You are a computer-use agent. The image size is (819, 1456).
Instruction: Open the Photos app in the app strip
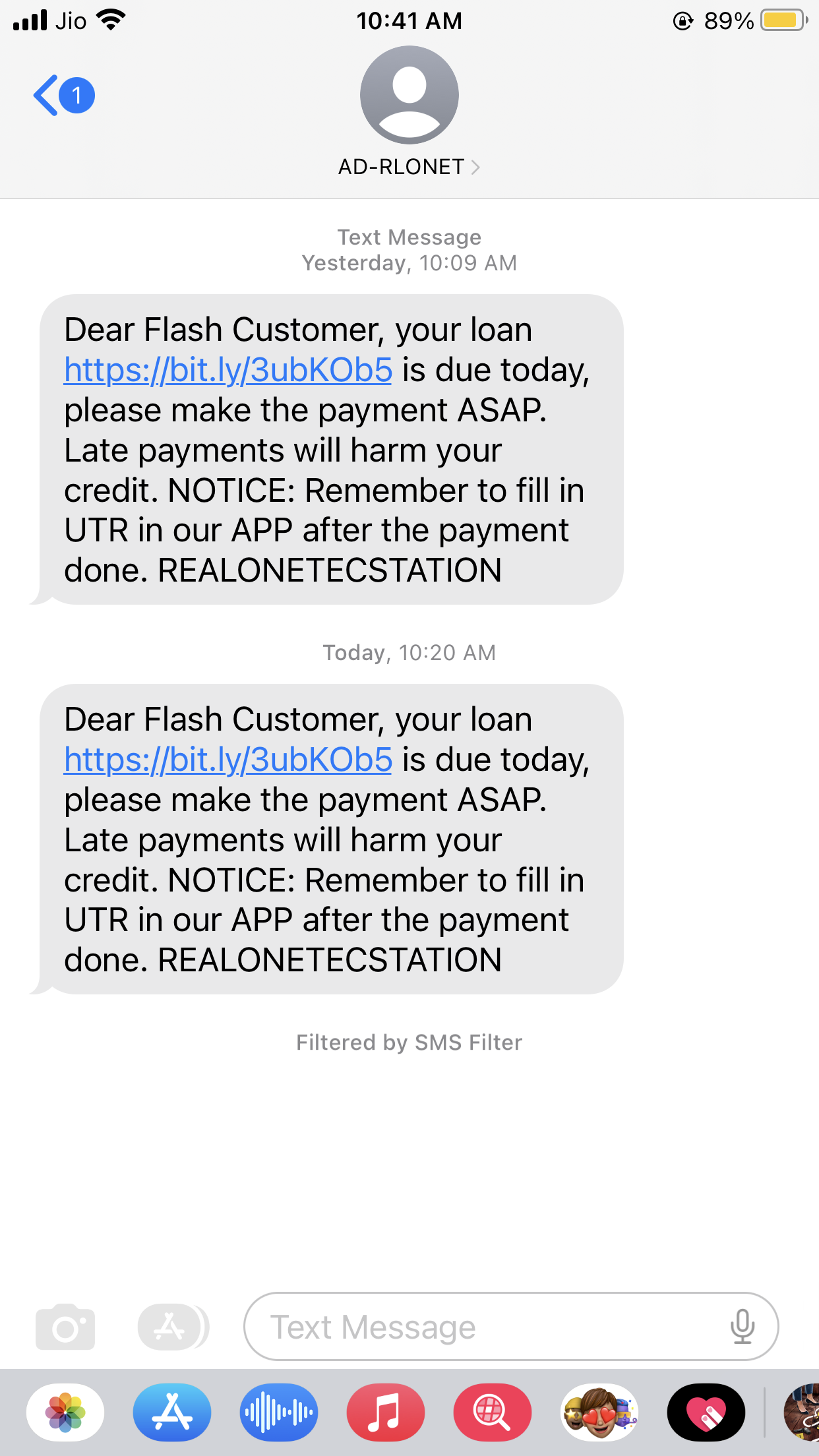click(x=65, y=1412)
